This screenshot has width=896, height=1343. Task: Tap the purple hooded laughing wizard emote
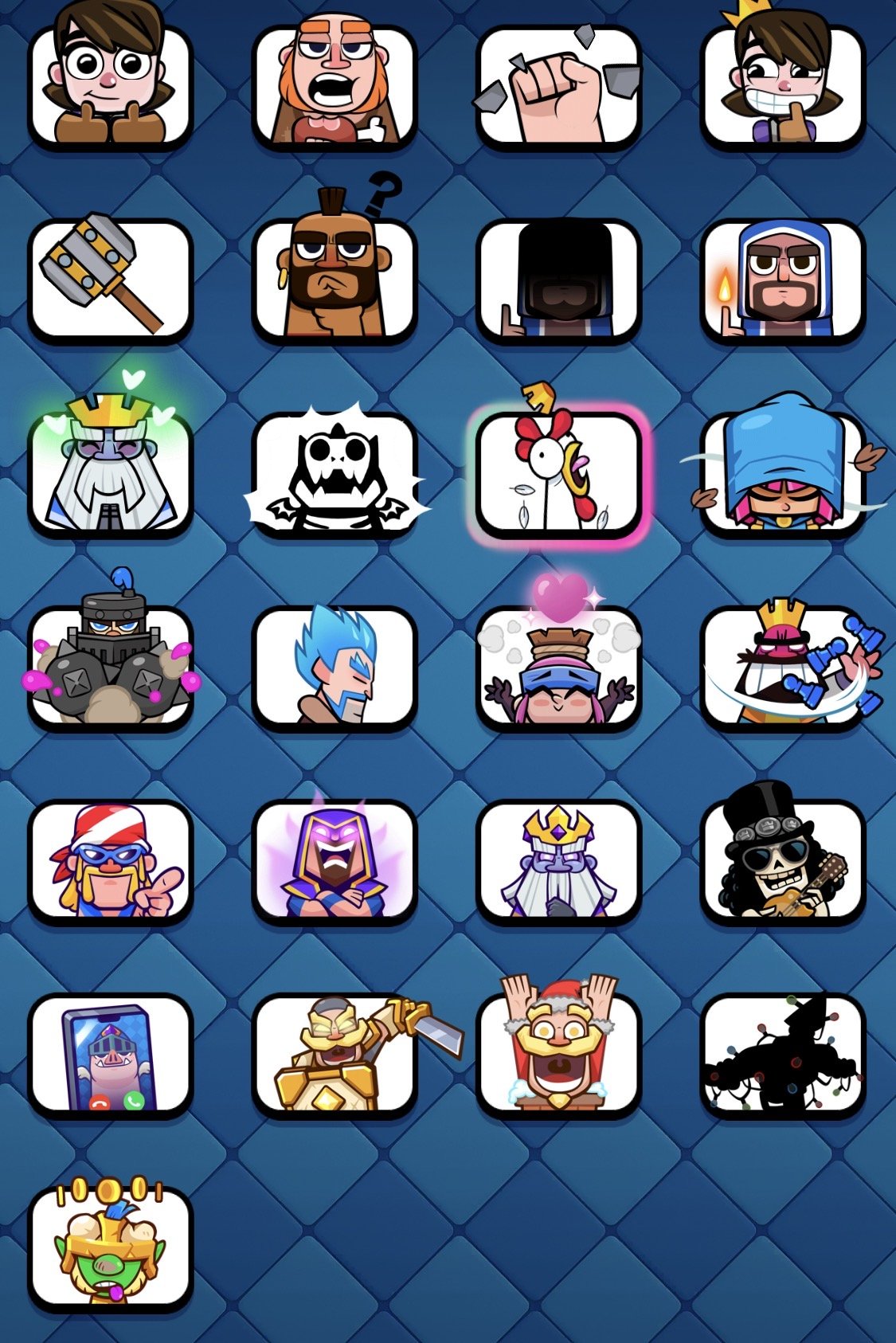pos(335,859)
